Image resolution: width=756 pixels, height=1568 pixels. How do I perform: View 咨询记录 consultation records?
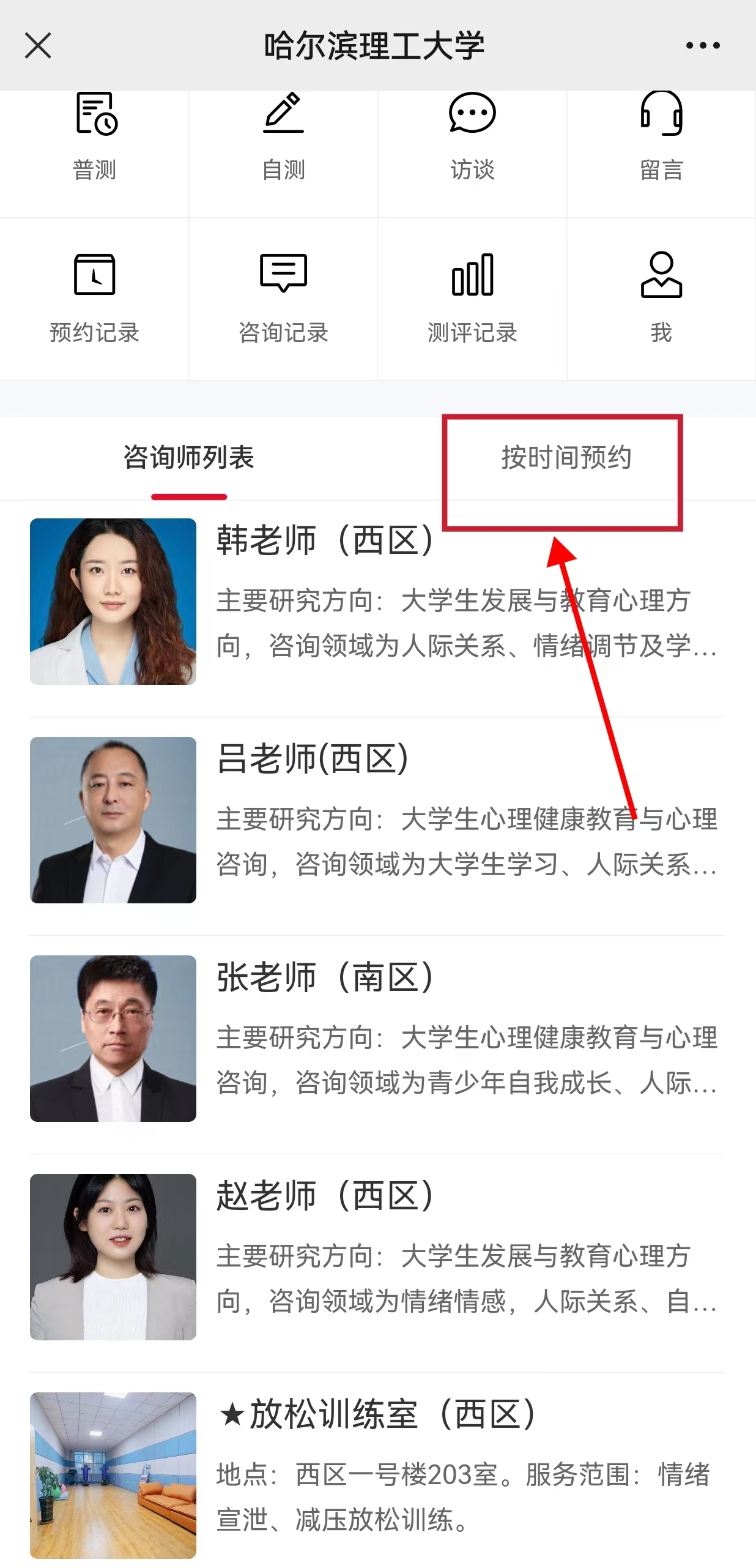coord(283,298)
